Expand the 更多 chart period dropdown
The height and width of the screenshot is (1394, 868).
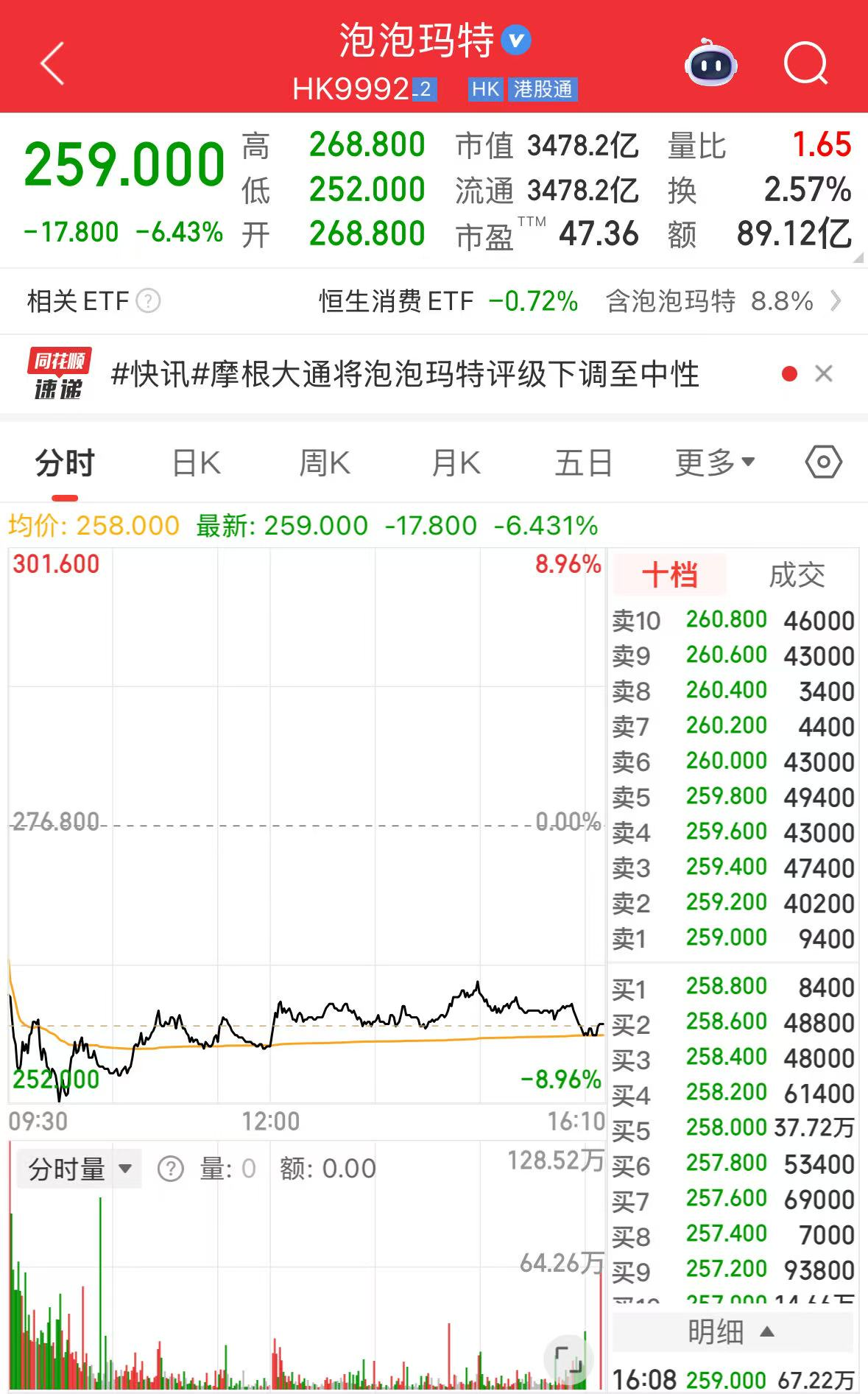[x=714, y=463]
